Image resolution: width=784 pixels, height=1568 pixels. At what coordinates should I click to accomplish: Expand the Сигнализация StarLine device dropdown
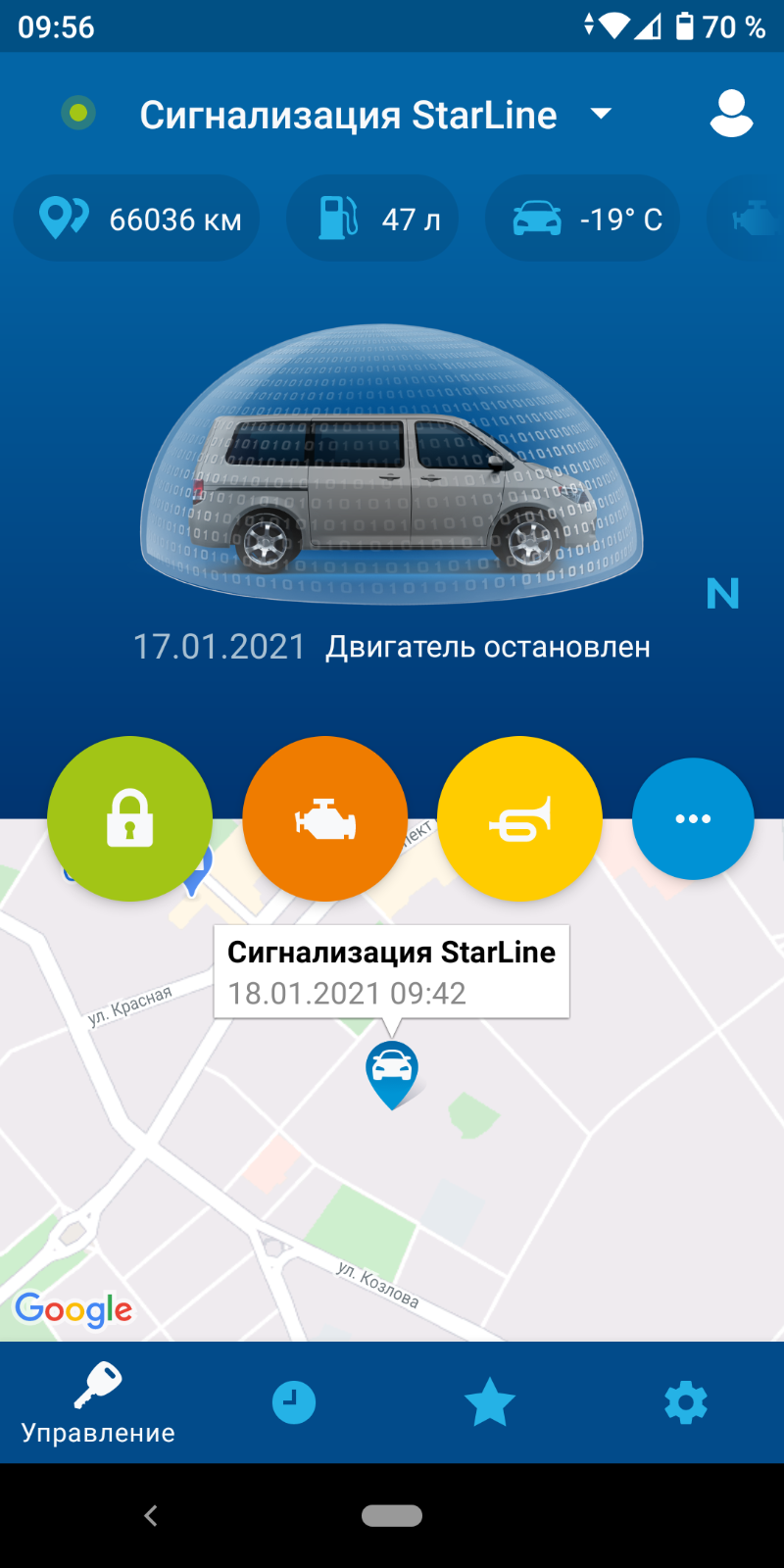coord(601,114)
